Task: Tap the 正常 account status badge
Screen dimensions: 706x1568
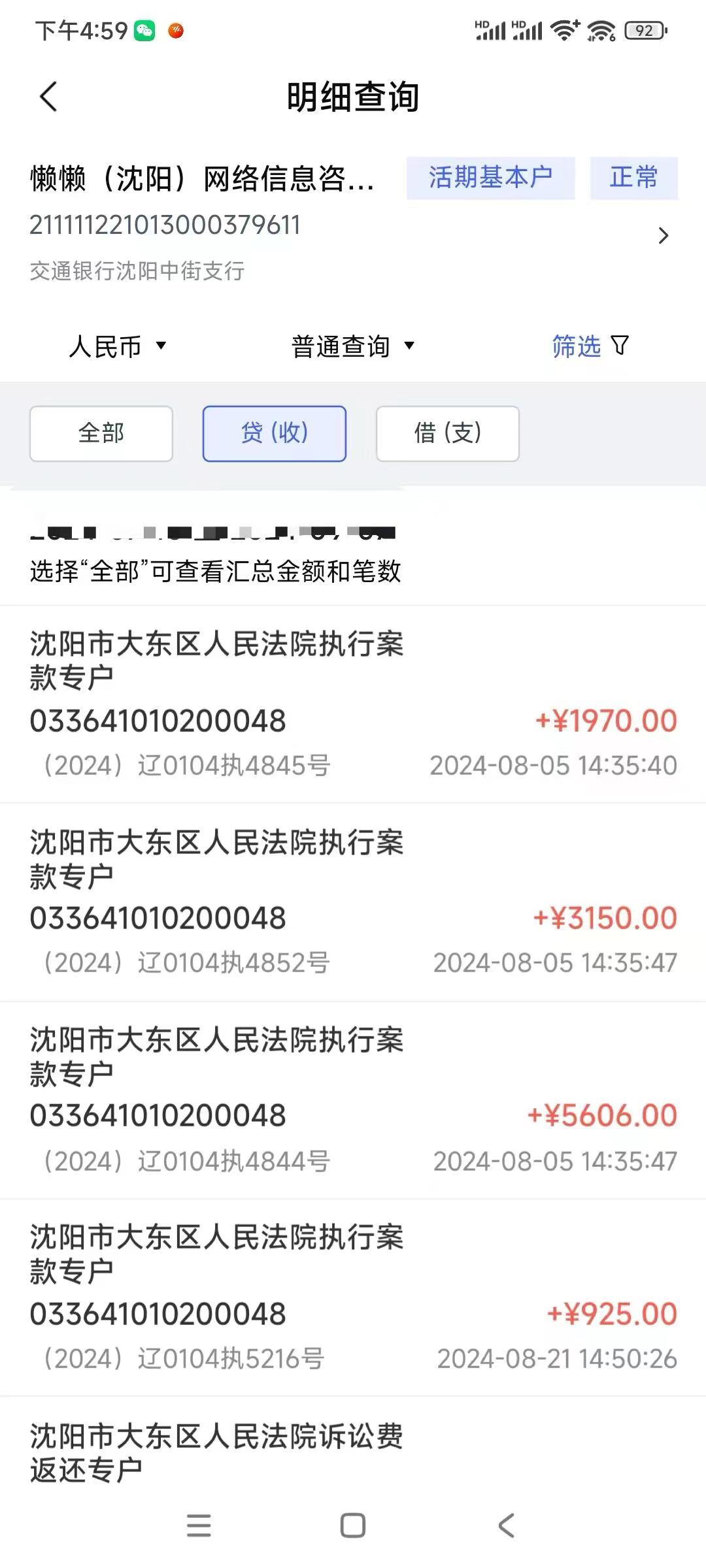Action: point(633,177)
